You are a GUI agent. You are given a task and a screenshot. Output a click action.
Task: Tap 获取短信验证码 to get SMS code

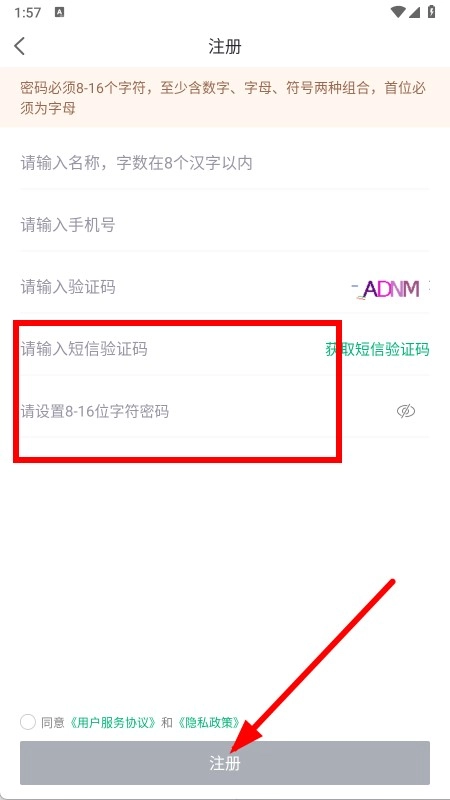tap(377, 349)
